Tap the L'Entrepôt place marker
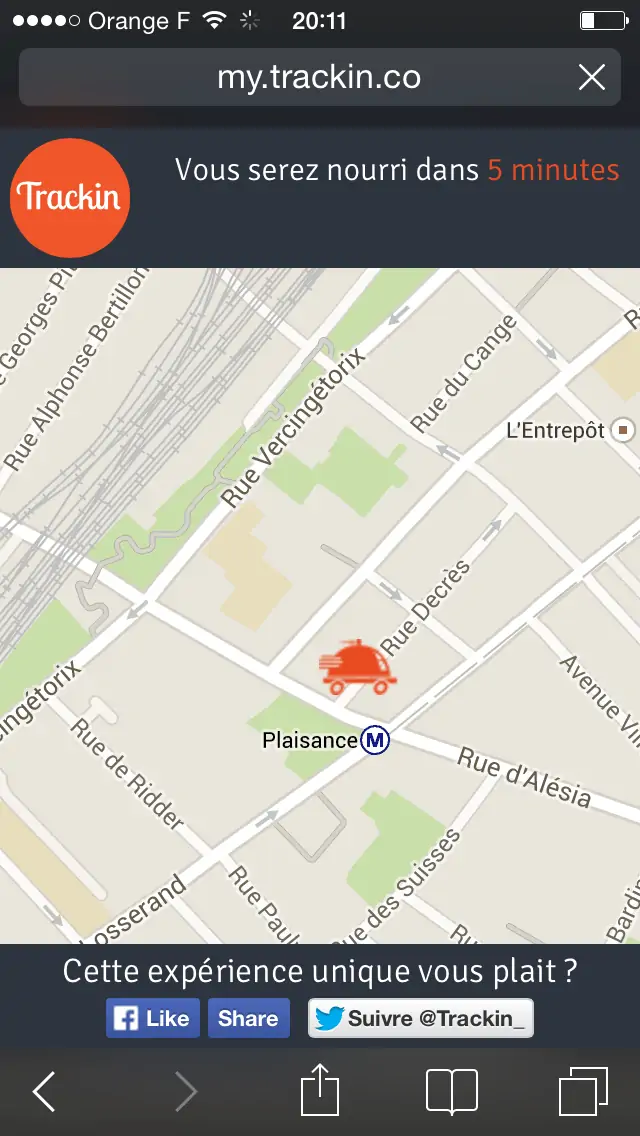Image resolution: width=640 pixels, height=1136 pixels. pyautogui.click(x=622, y=430)
